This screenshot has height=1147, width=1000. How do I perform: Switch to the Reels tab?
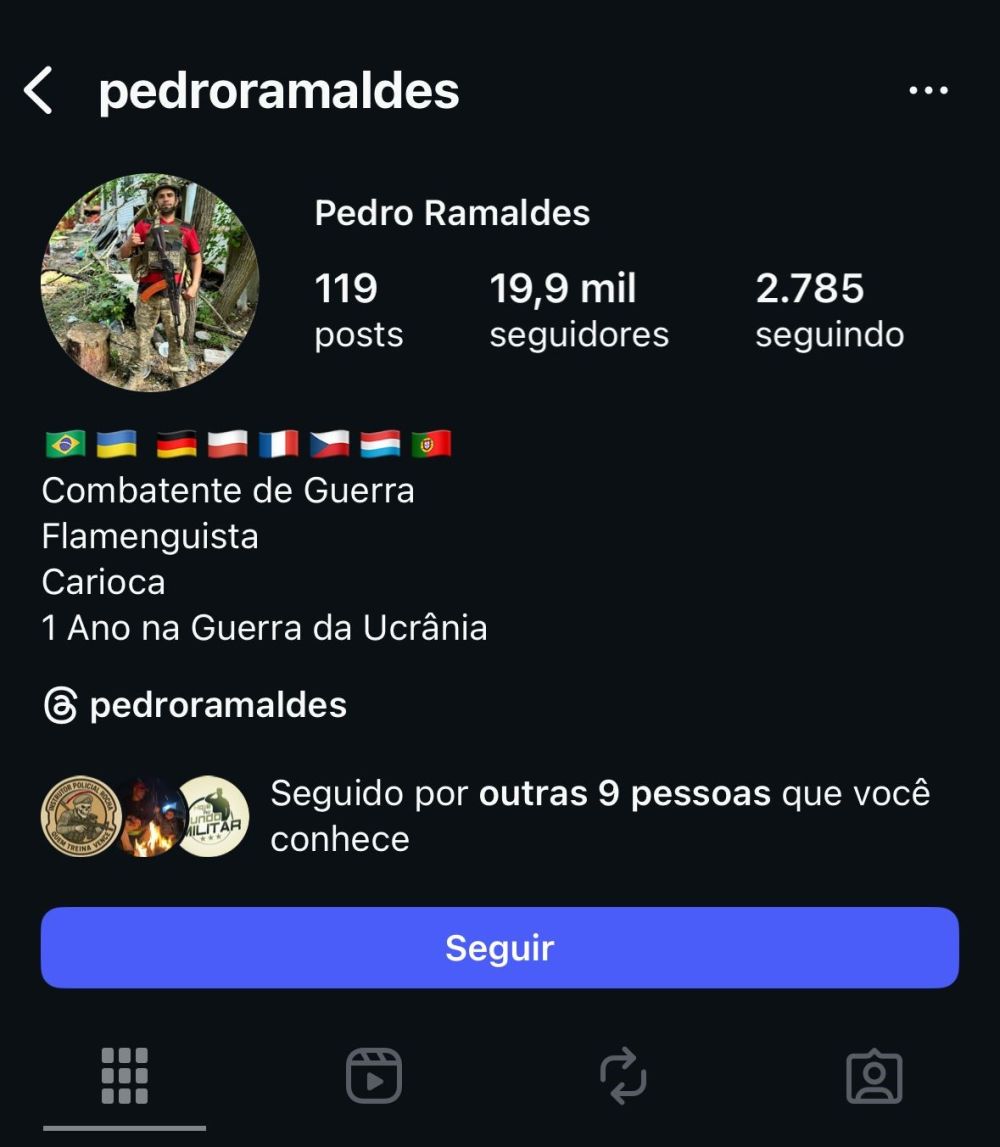(x=374, y=1076)
